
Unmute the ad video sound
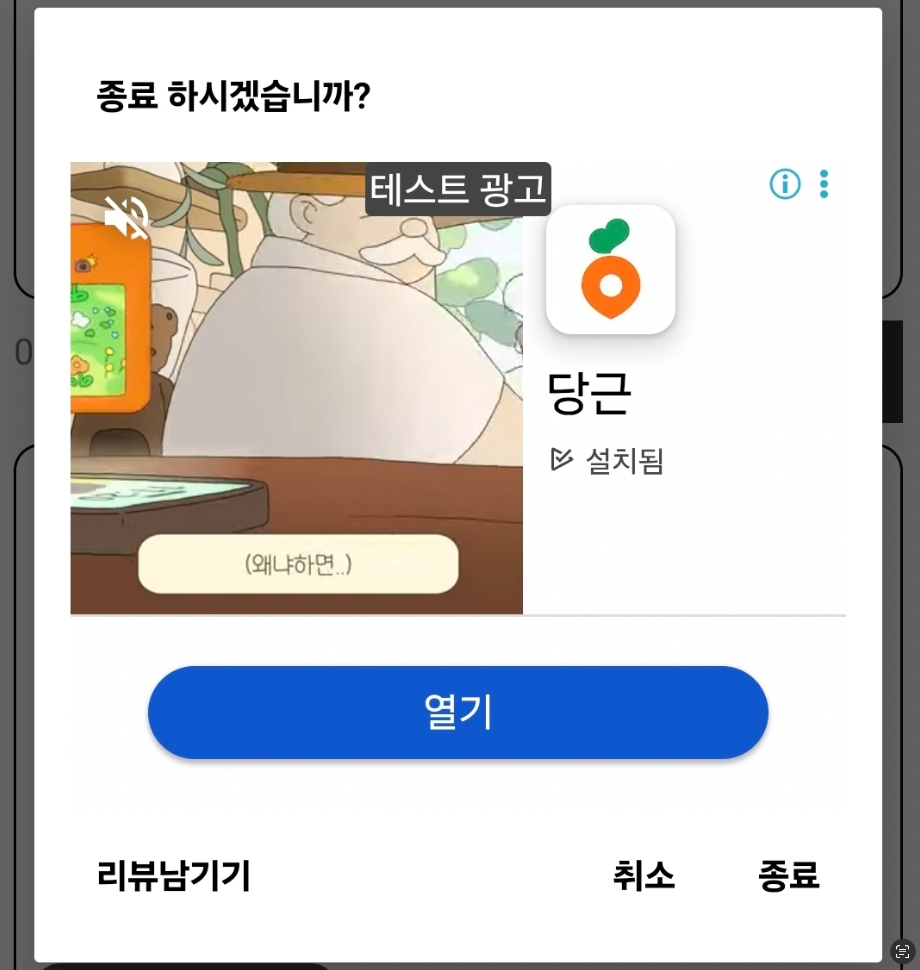click(126, 217)
